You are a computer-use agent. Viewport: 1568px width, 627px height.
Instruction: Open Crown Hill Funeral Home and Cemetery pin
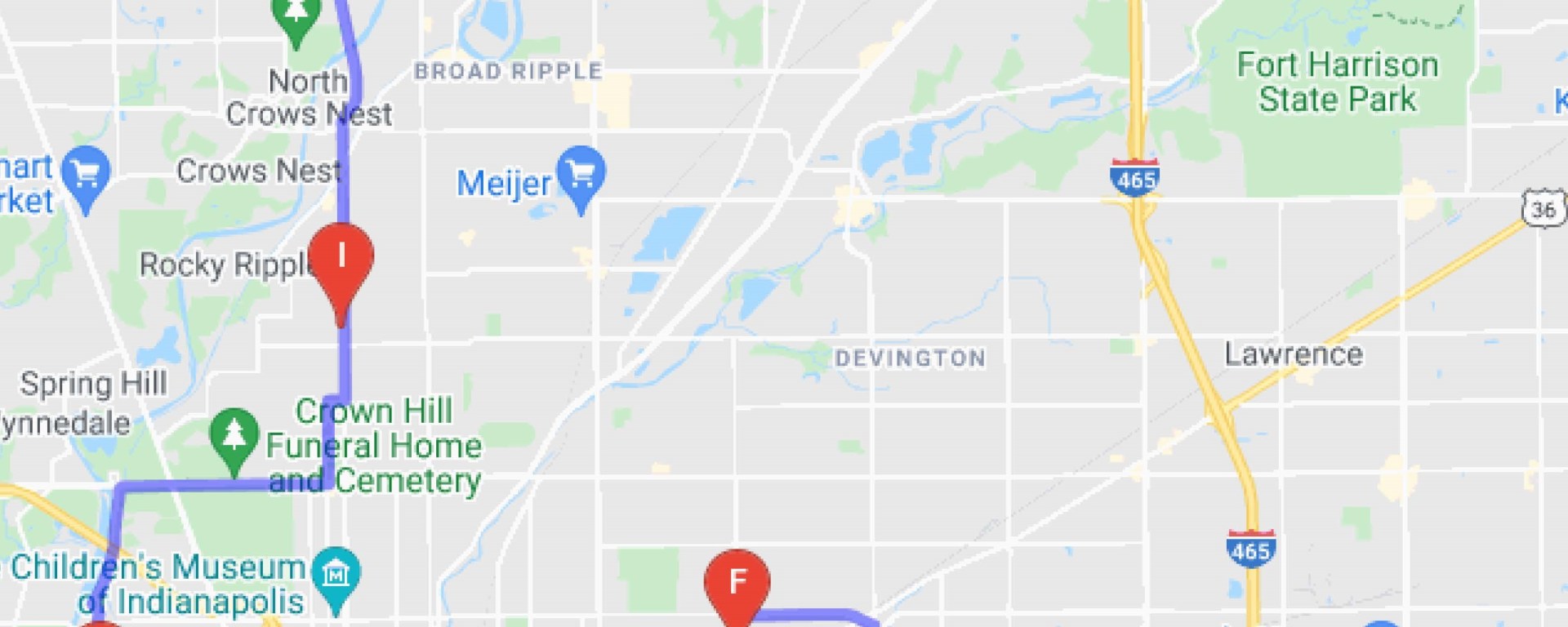click(234, 437)
